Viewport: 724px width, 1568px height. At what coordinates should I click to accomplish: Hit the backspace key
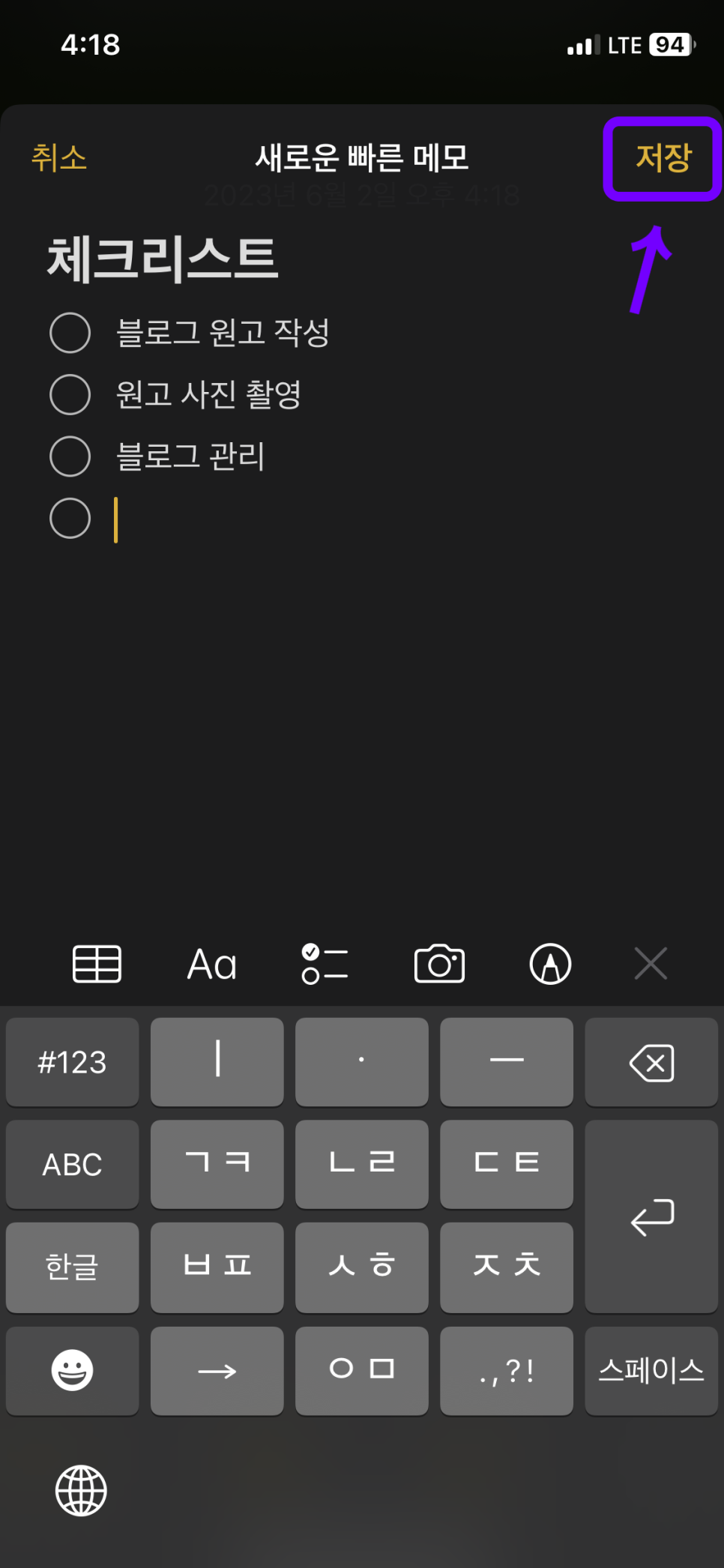pos(651,1062)
